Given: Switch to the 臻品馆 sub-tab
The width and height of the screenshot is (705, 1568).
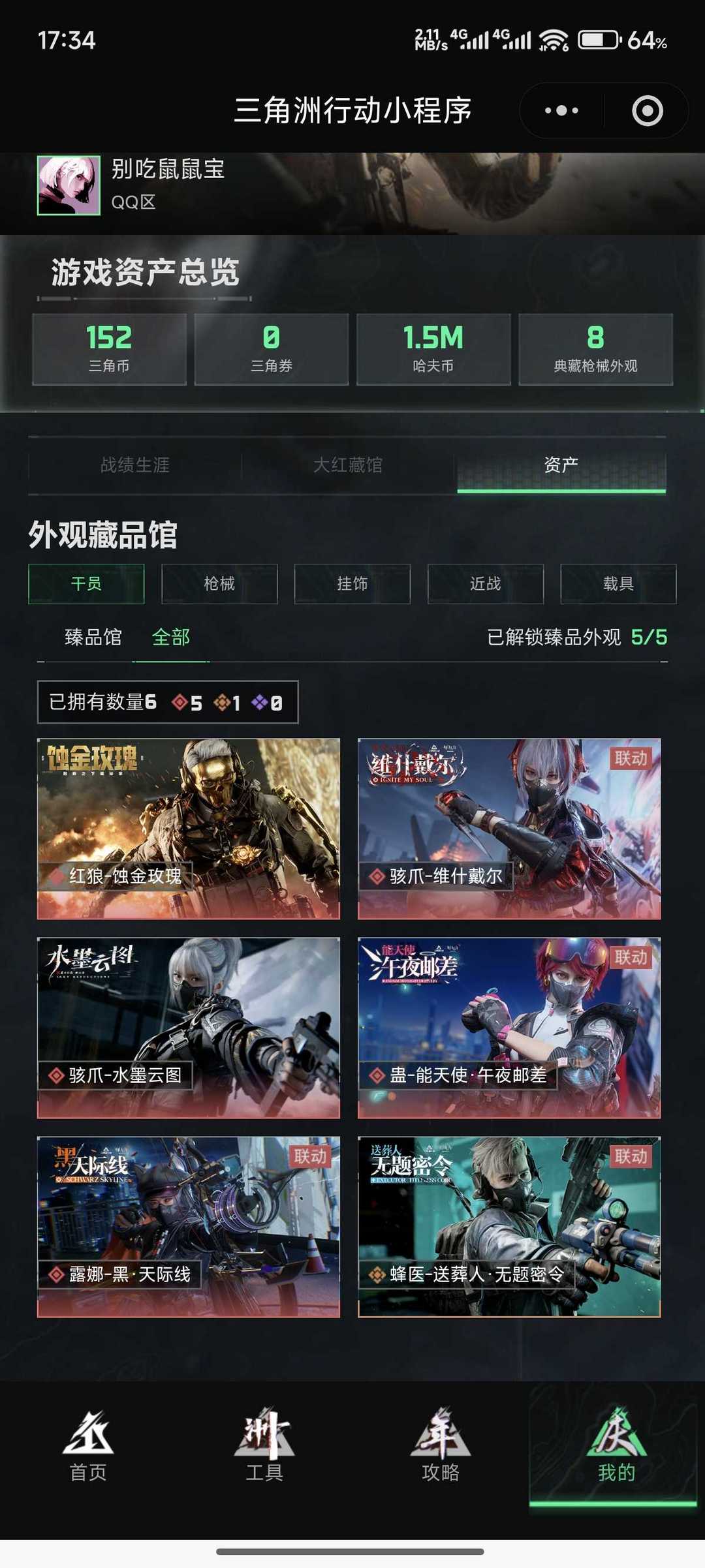Looking at the screenshot, I should (x=93, y=637).
